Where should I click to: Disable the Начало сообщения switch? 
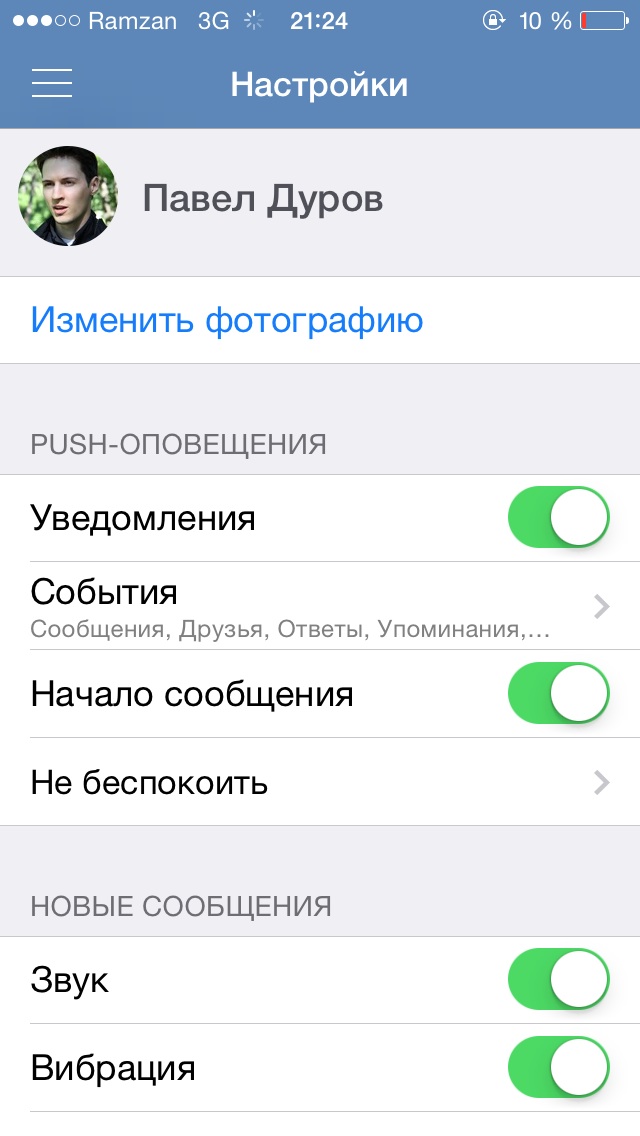pyautogui.click(x=559, y=693)
